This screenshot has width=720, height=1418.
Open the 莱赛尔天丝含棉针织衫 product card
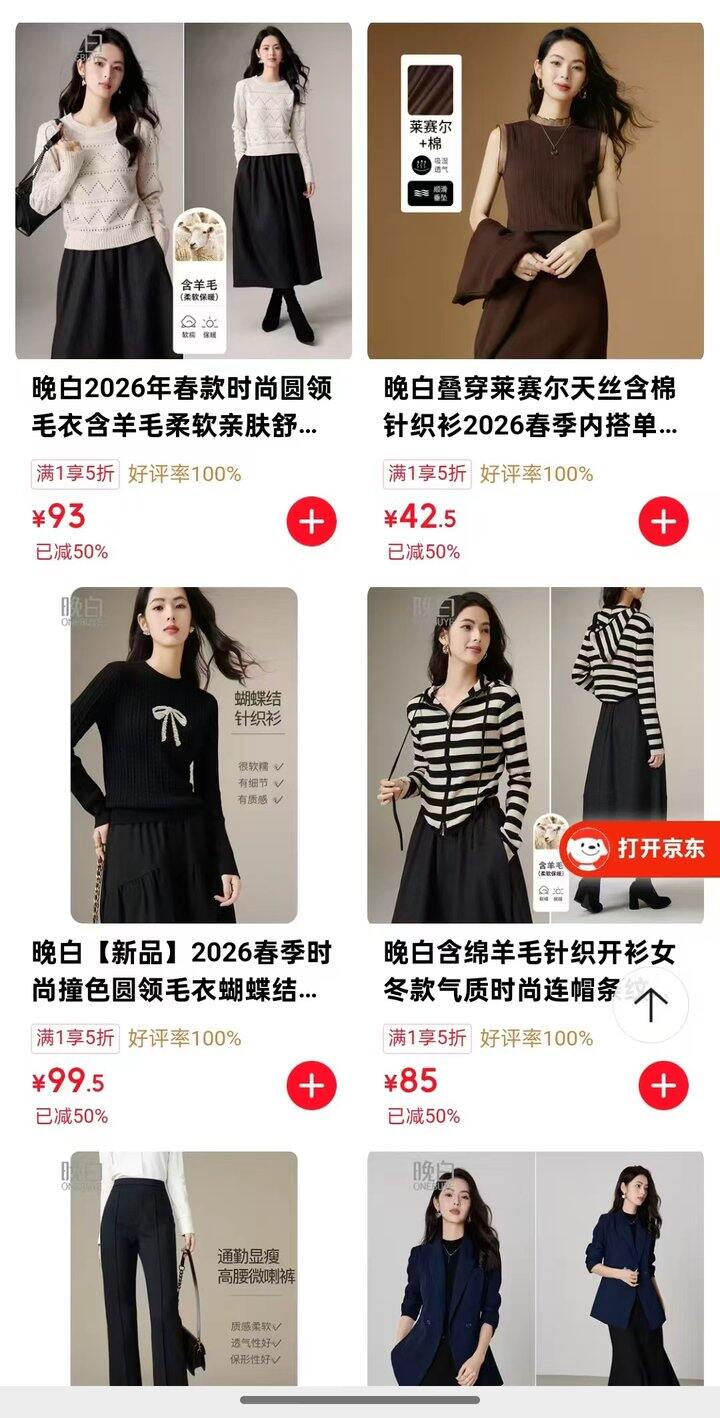535,191
